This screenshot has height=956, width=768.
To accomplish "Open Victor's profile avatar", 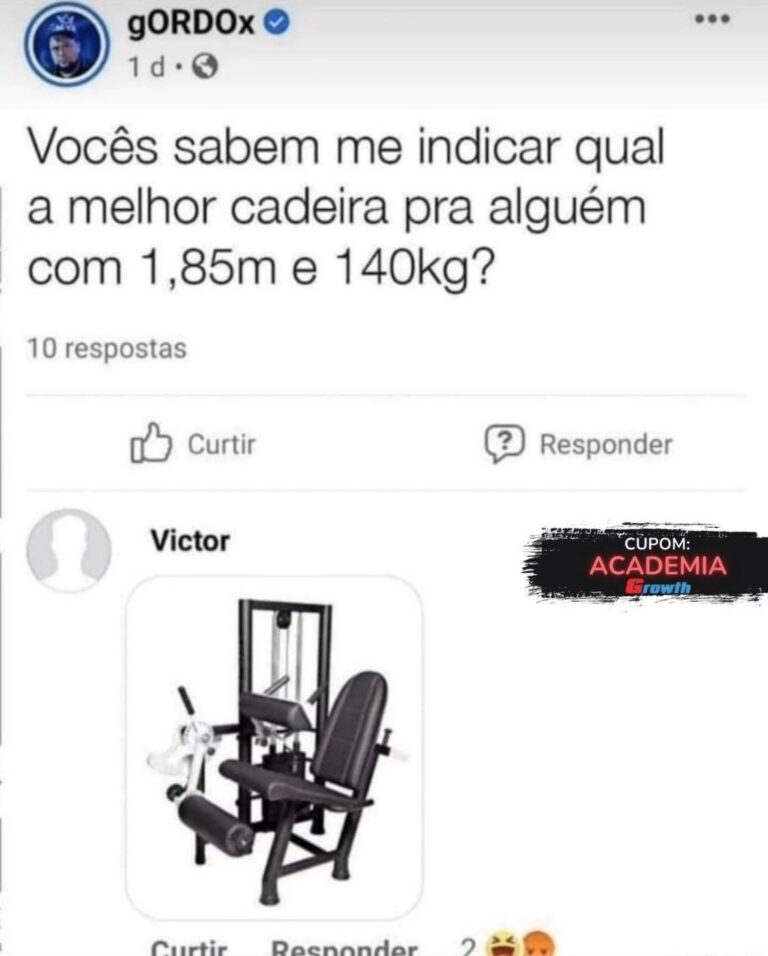I will click(x=68, y=551).
